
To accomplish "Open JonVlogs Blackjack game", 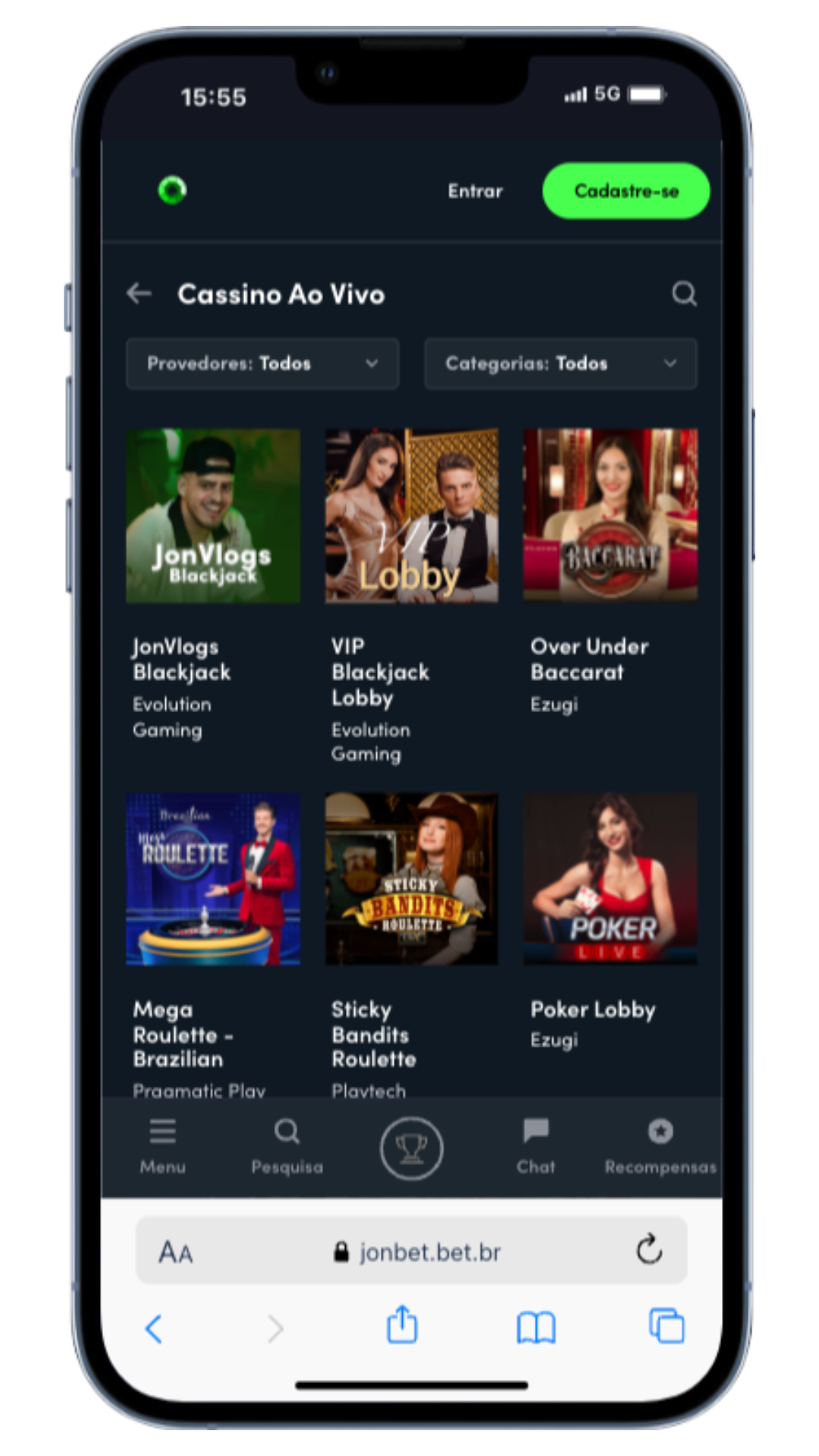I will coord(213,516).
